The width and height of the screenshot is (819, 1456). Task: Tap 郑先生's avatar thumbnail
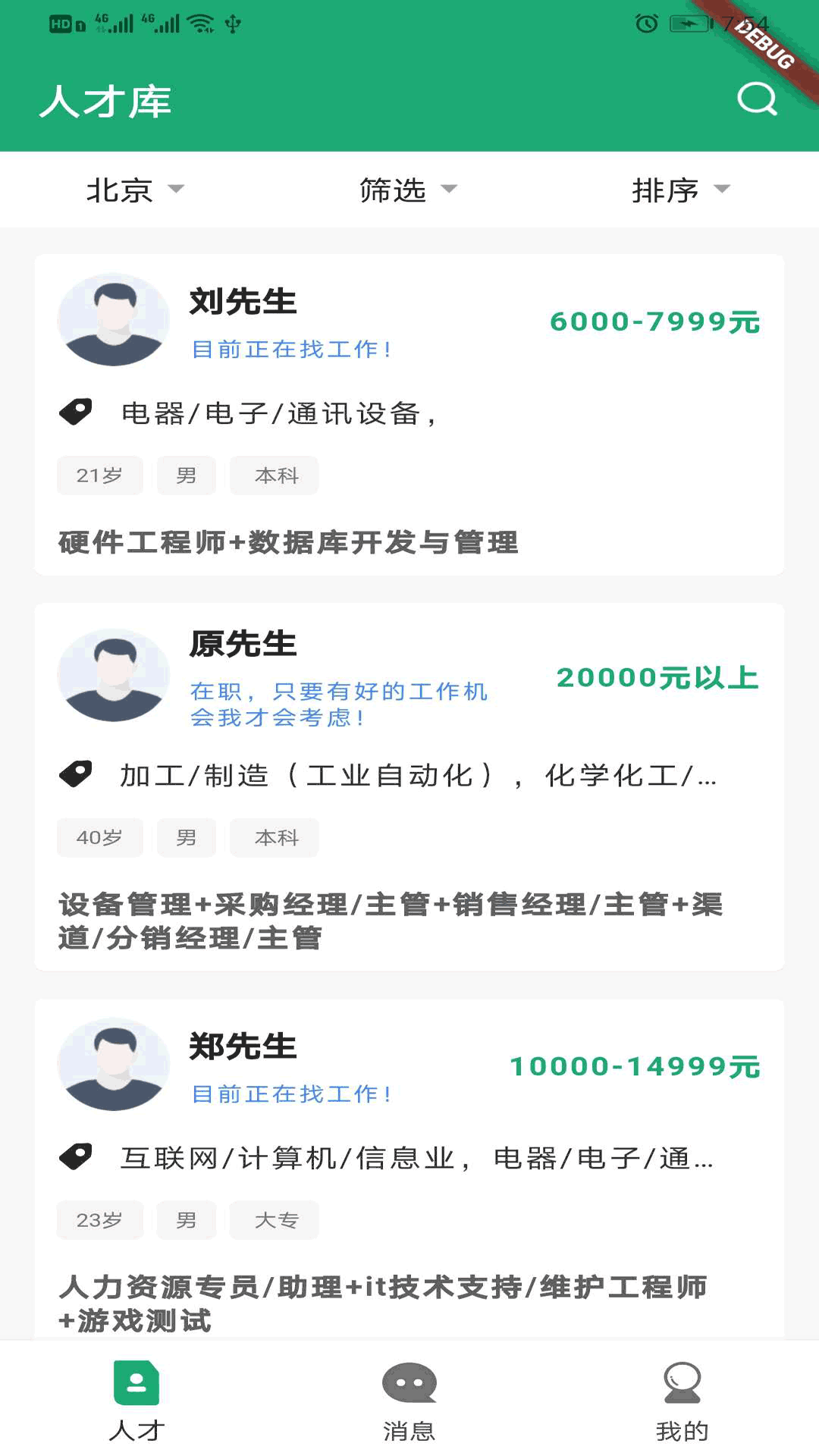[114, 1065]
